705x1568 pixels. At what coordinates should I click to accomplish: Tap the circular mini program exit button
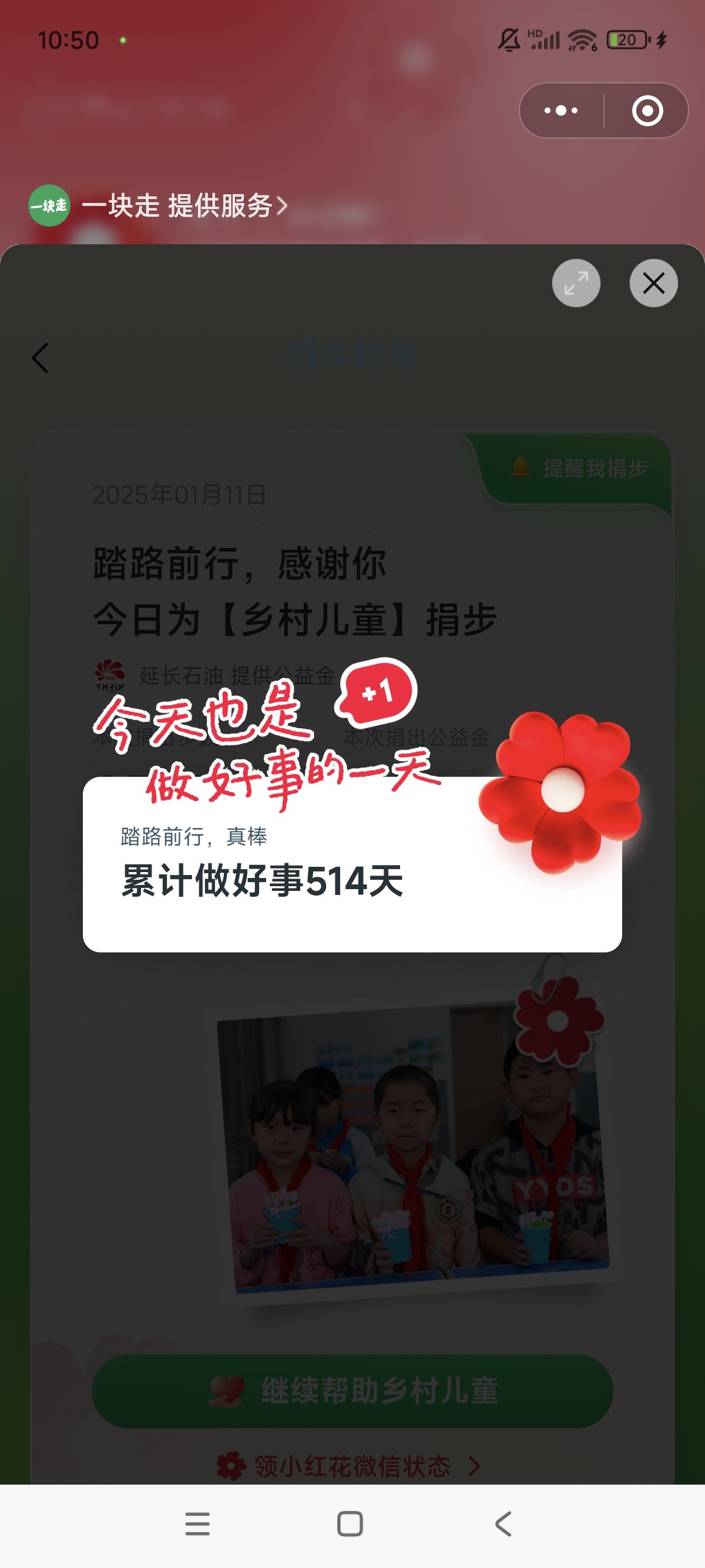[x=647, y=111]
